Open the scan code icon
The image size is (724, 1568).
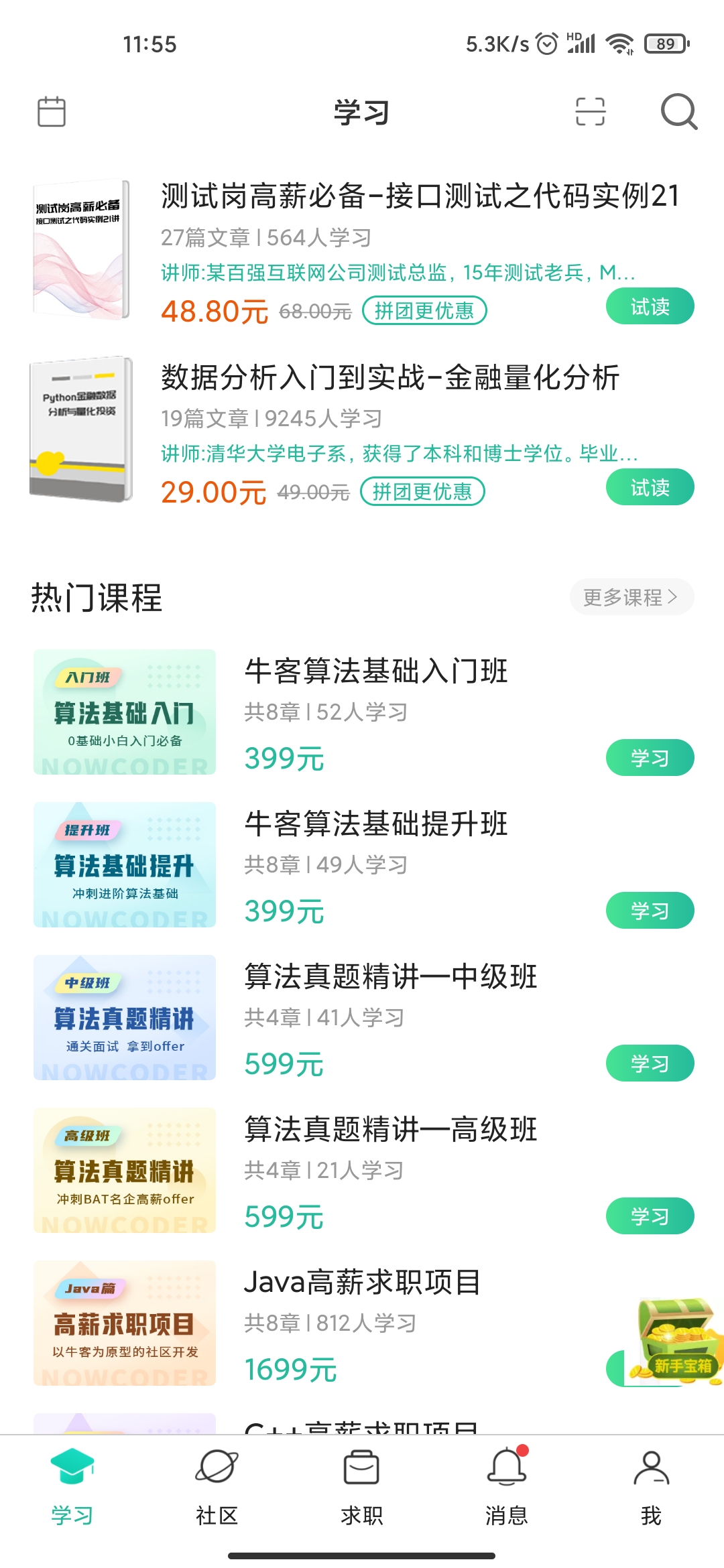(590, 111)
